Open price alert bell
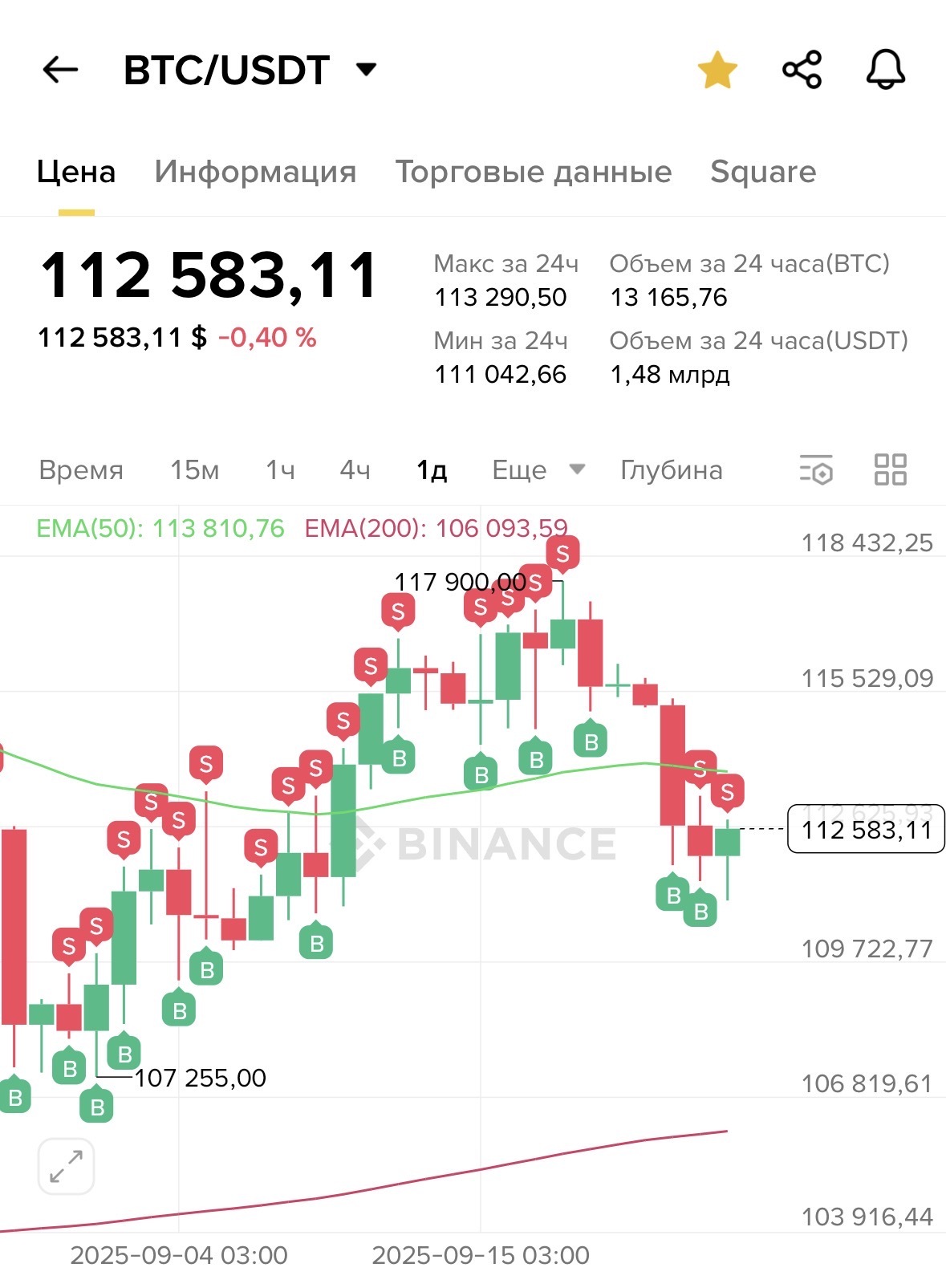This screenshot has width=946, height=1288. pos(885,70)
